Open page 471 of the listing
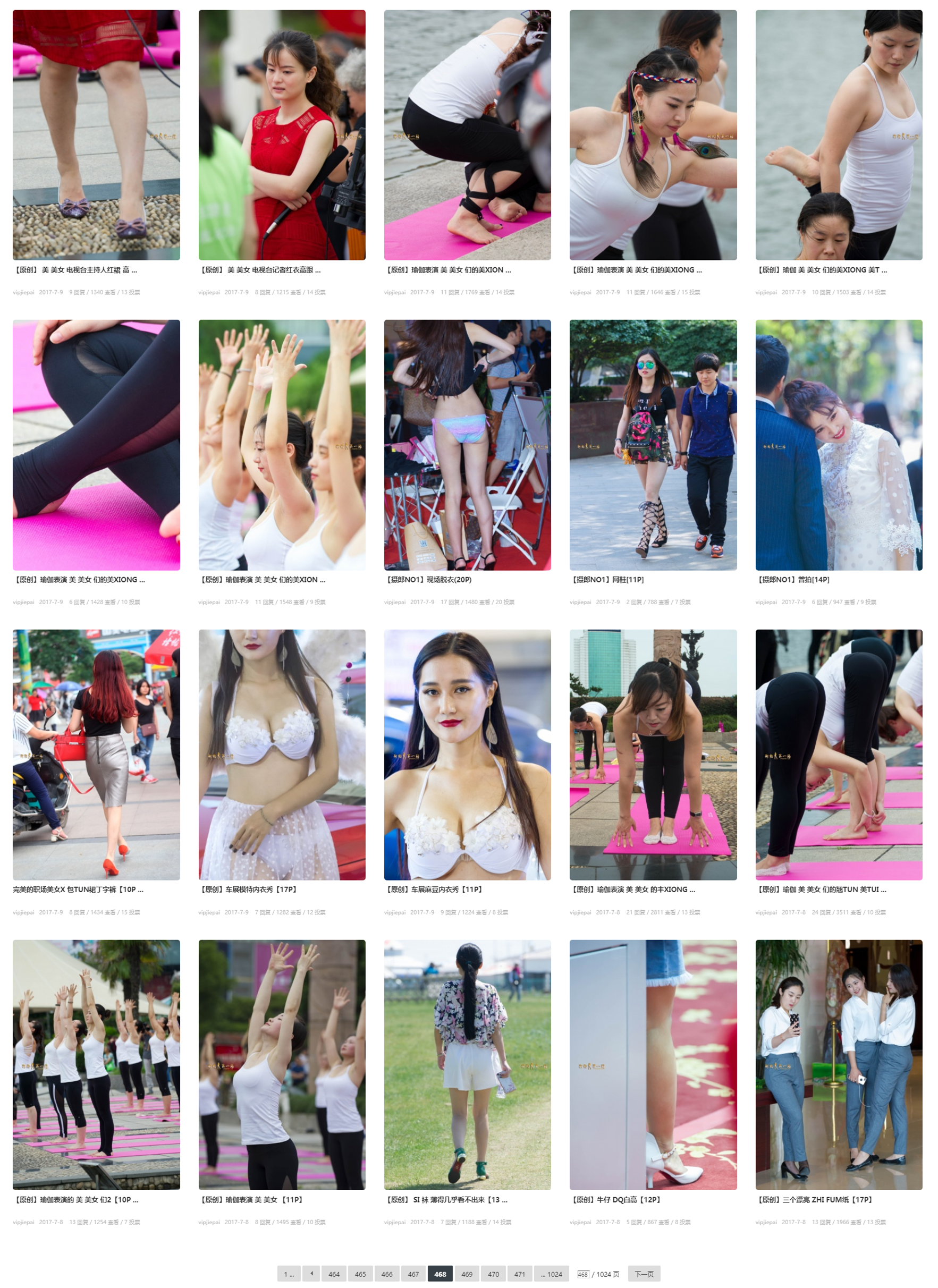 click(519, 1274)
